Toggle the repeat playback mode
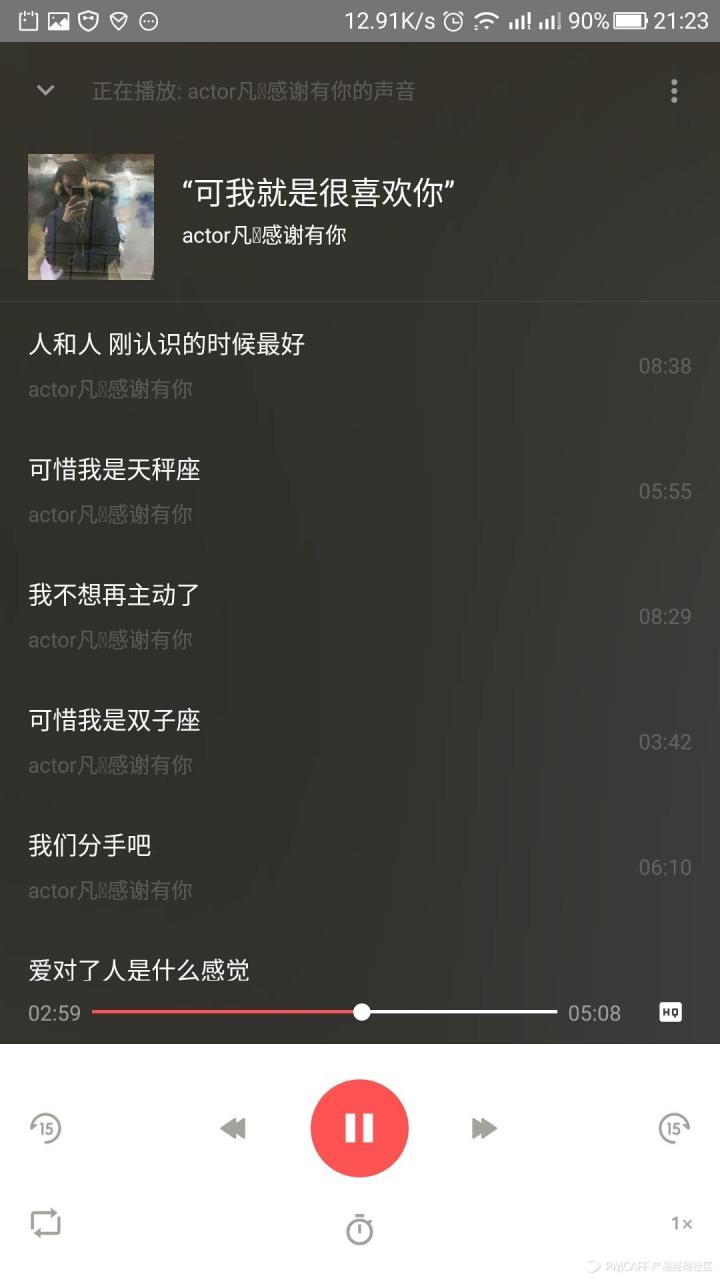This screenshot has height=1280, width=720. point(46,1222)
